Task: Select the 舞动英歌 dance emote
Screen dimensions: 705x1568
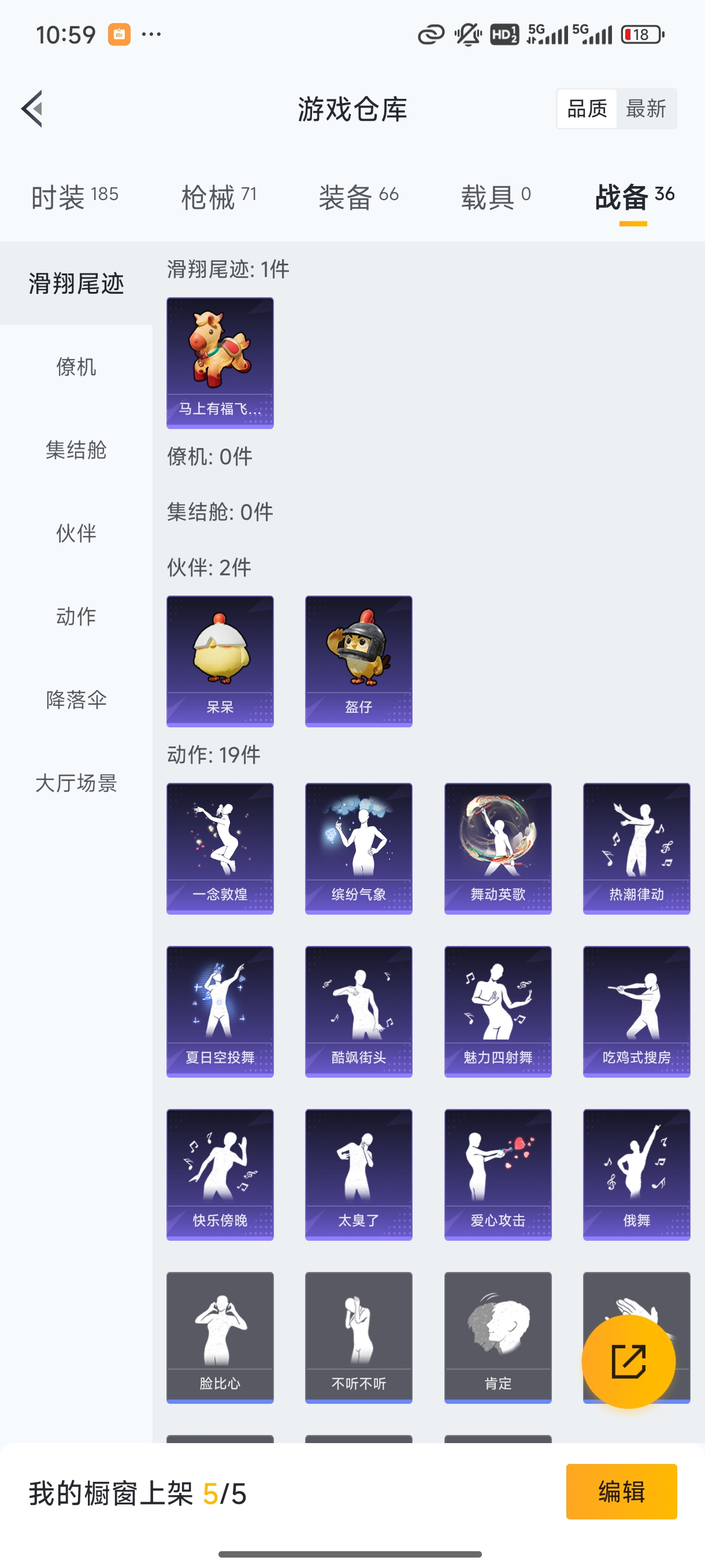Action: 497,847
